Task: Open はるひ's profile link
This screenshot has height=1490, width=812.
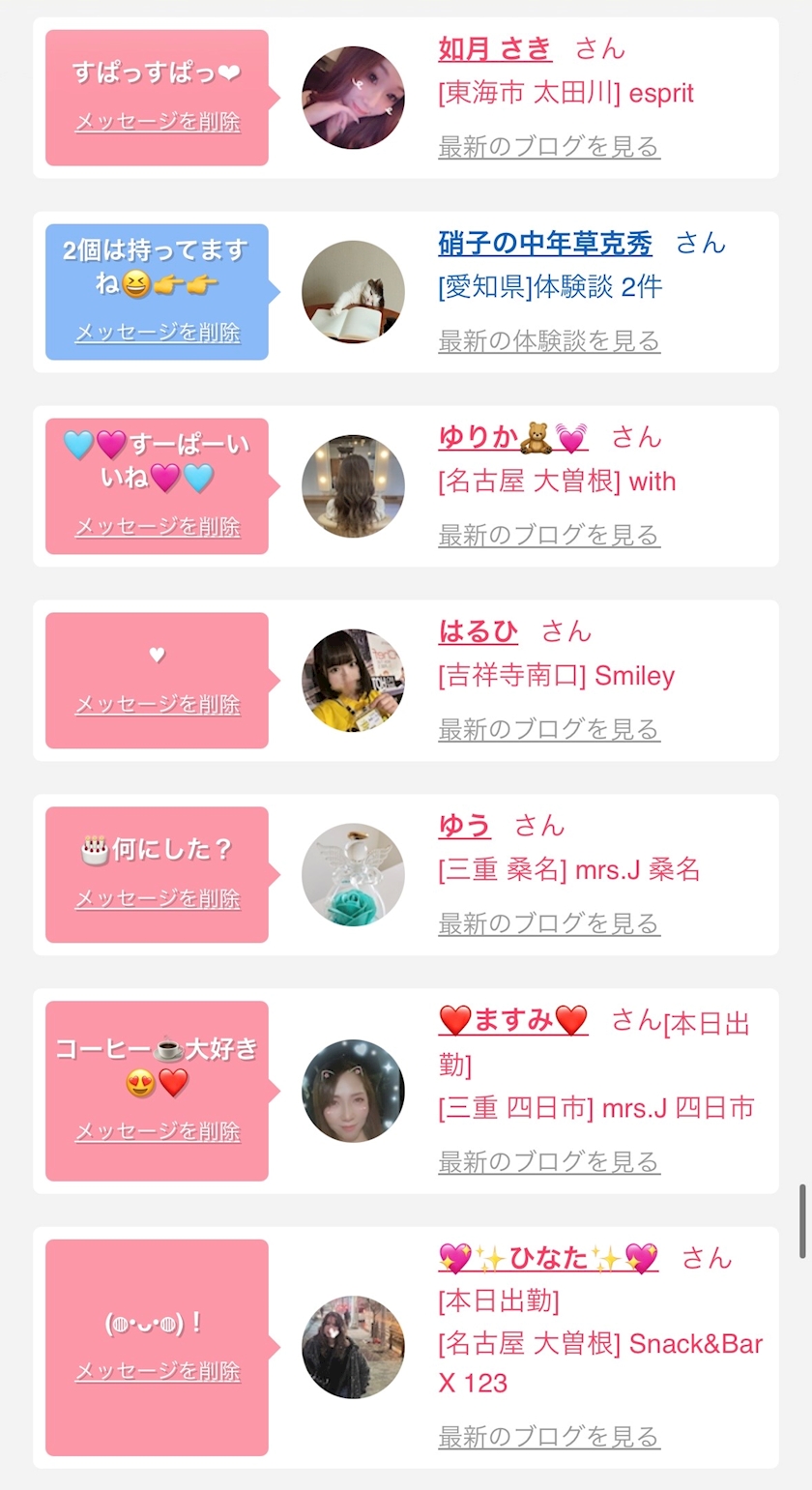Action: click(478, 631)
